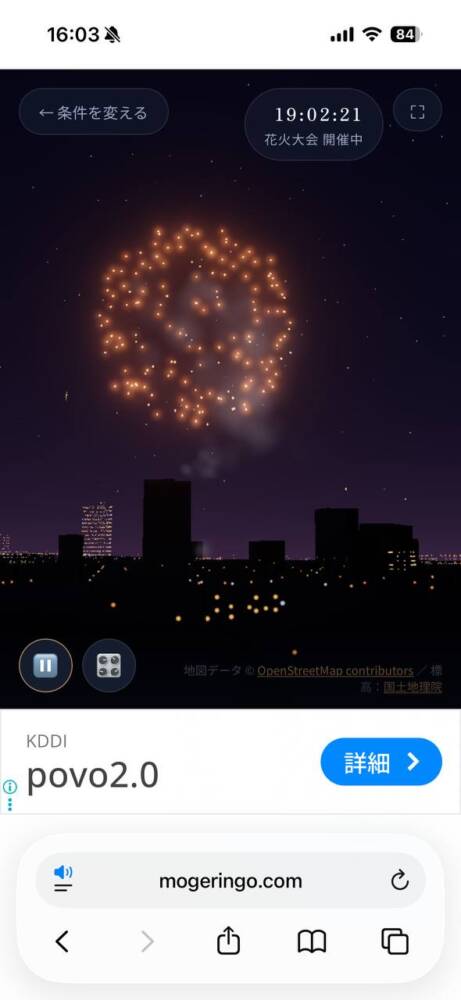Share this page

(228, 941)
